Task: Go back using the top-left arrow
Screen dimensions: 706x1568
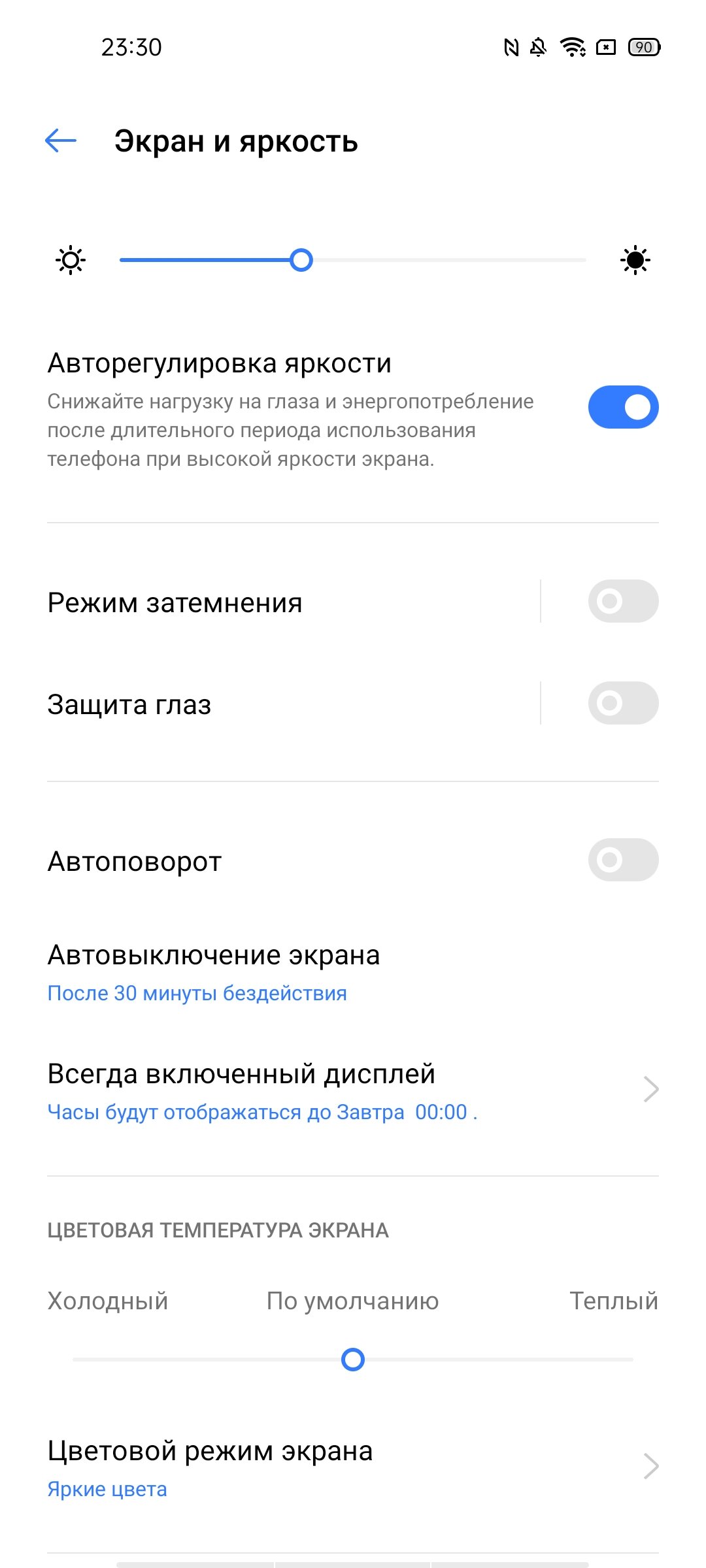Action: pyautogui.click(x=61, y=140)
